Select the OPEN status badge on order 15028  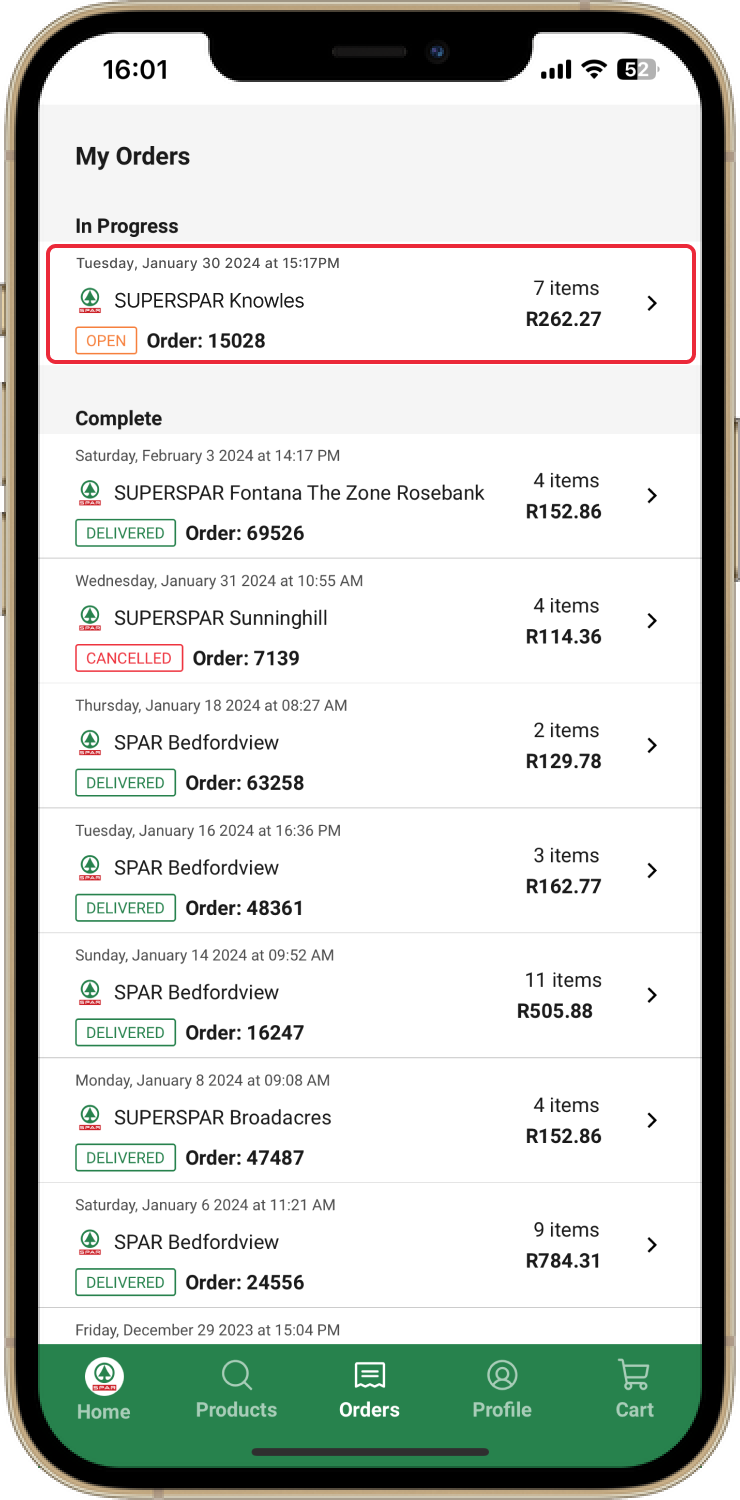(x=106, y=340)
